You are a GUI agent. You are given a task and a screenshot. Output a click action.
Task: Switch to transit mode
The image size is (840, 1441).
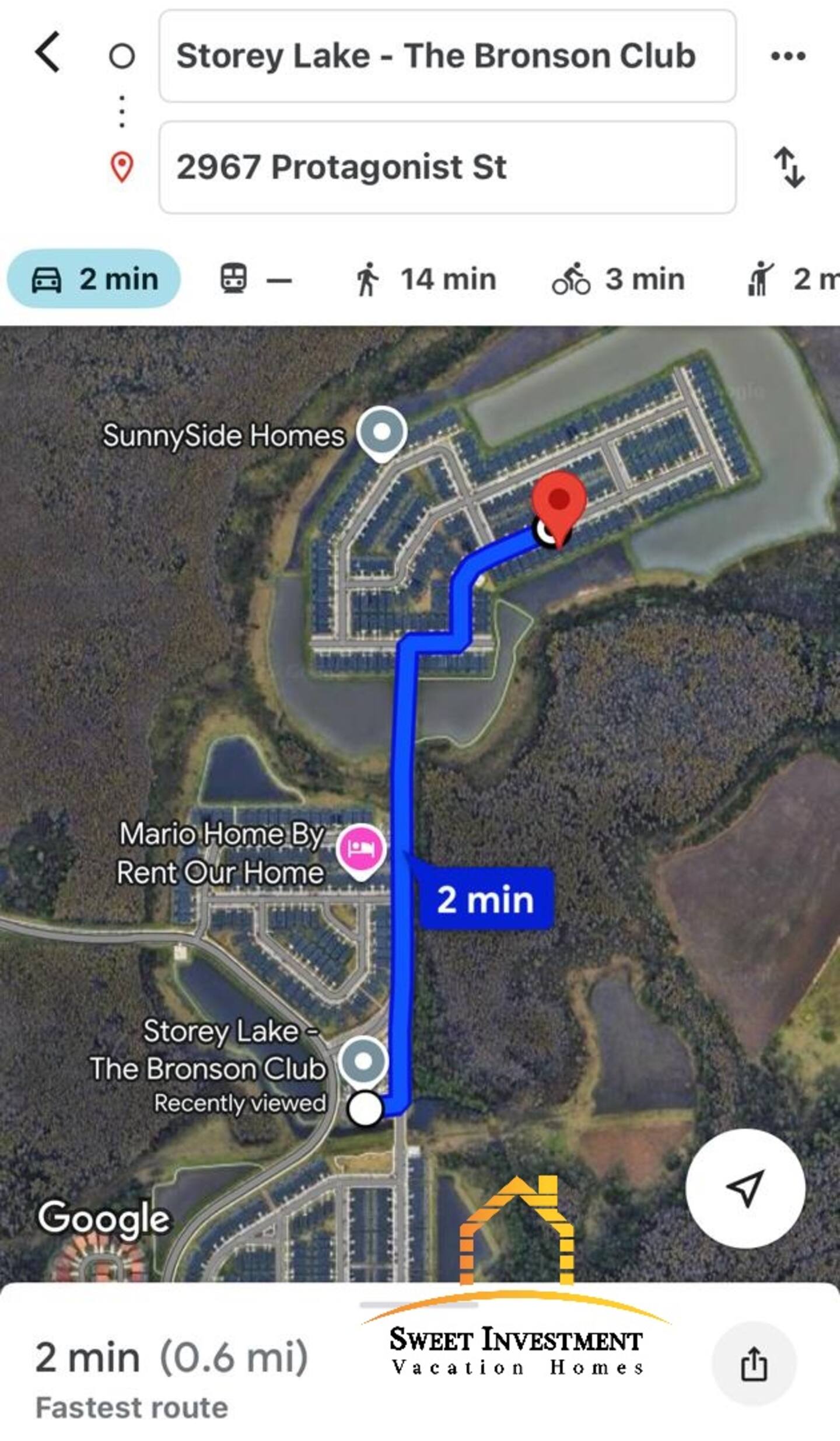click(x=255, y=279)
